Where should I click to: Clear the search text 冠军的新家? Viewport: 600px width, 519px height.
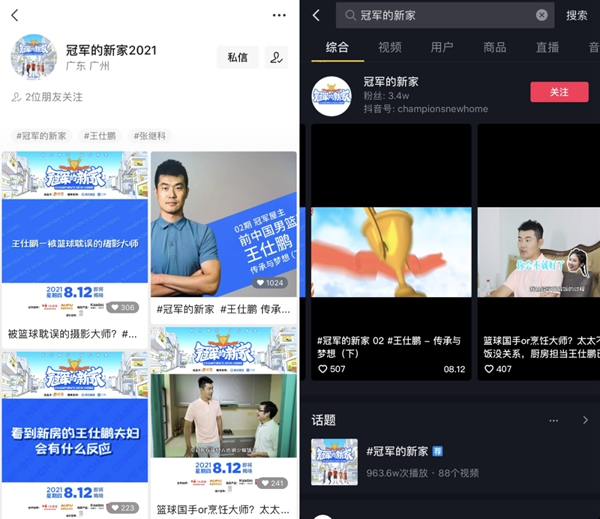542,15
